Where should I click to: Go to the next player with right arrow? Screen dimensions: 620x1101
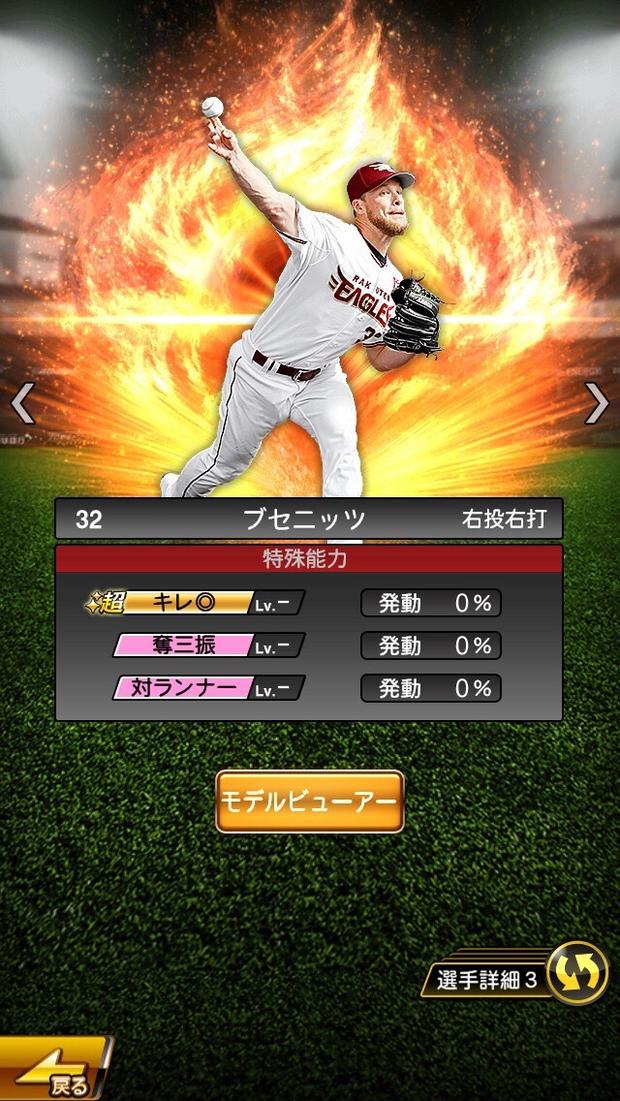pos(597,403)
